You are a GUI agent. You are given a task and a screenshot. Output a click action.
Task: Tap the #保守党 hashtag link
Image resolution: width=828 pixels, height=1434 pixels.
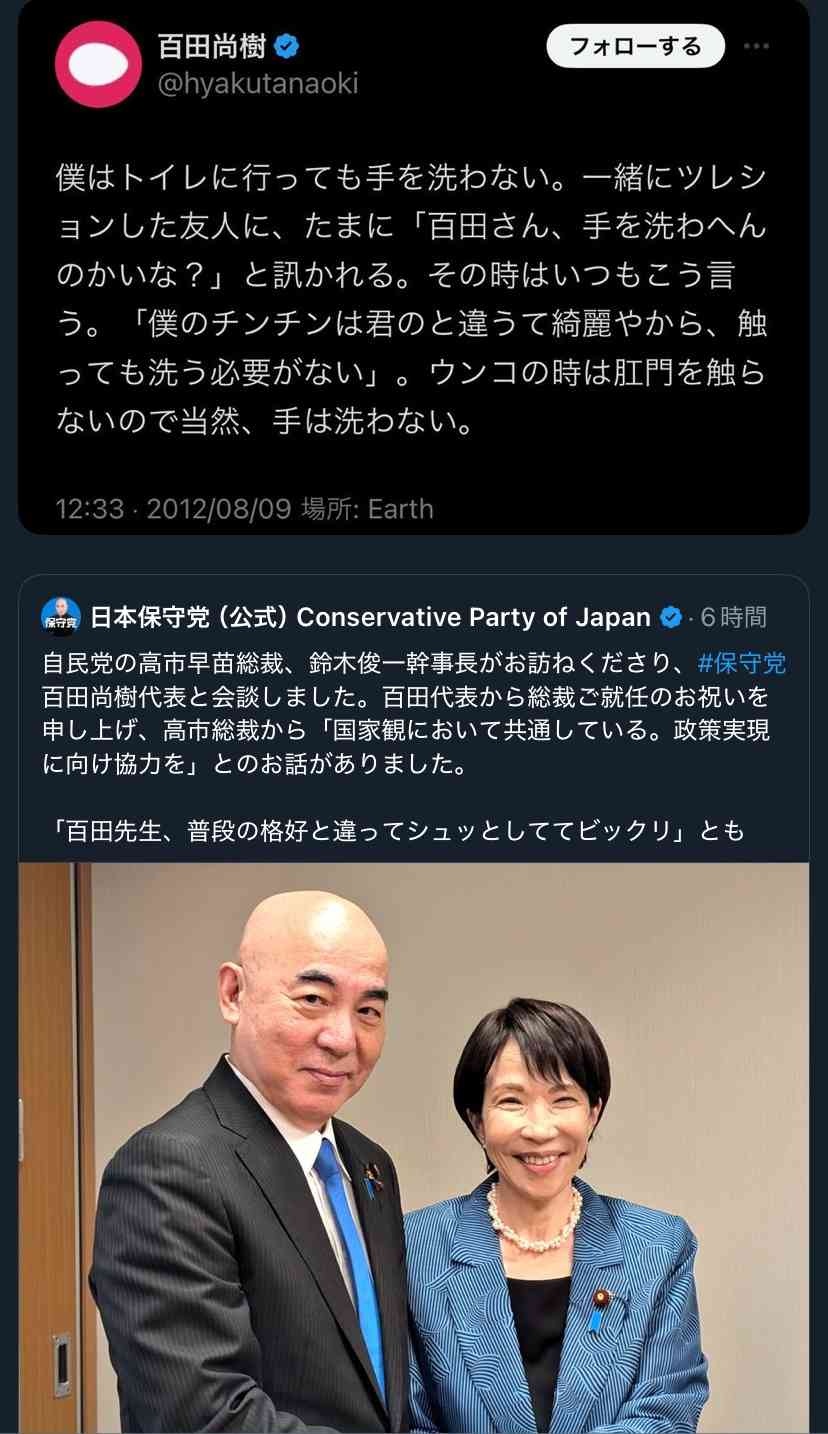[741, 662]
